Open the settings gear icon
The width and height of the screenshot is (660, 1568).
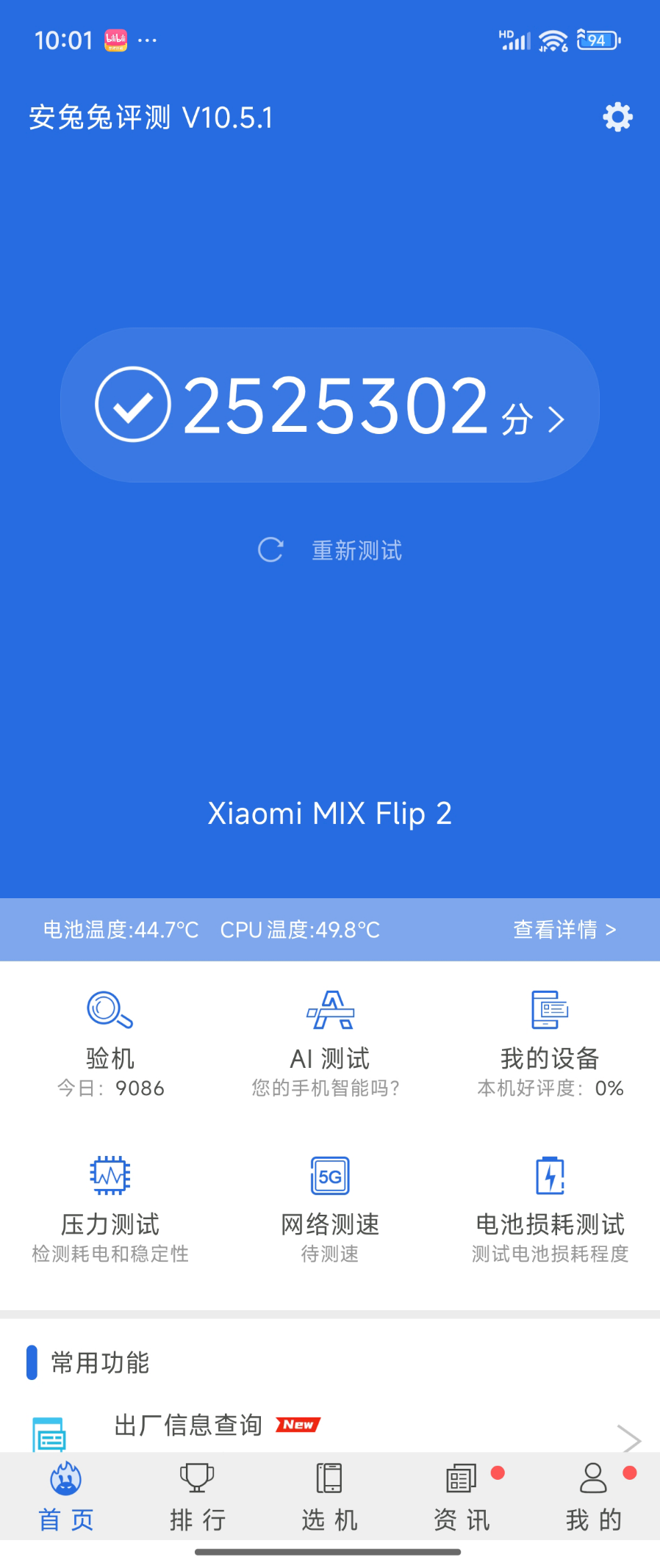point(617,117)
